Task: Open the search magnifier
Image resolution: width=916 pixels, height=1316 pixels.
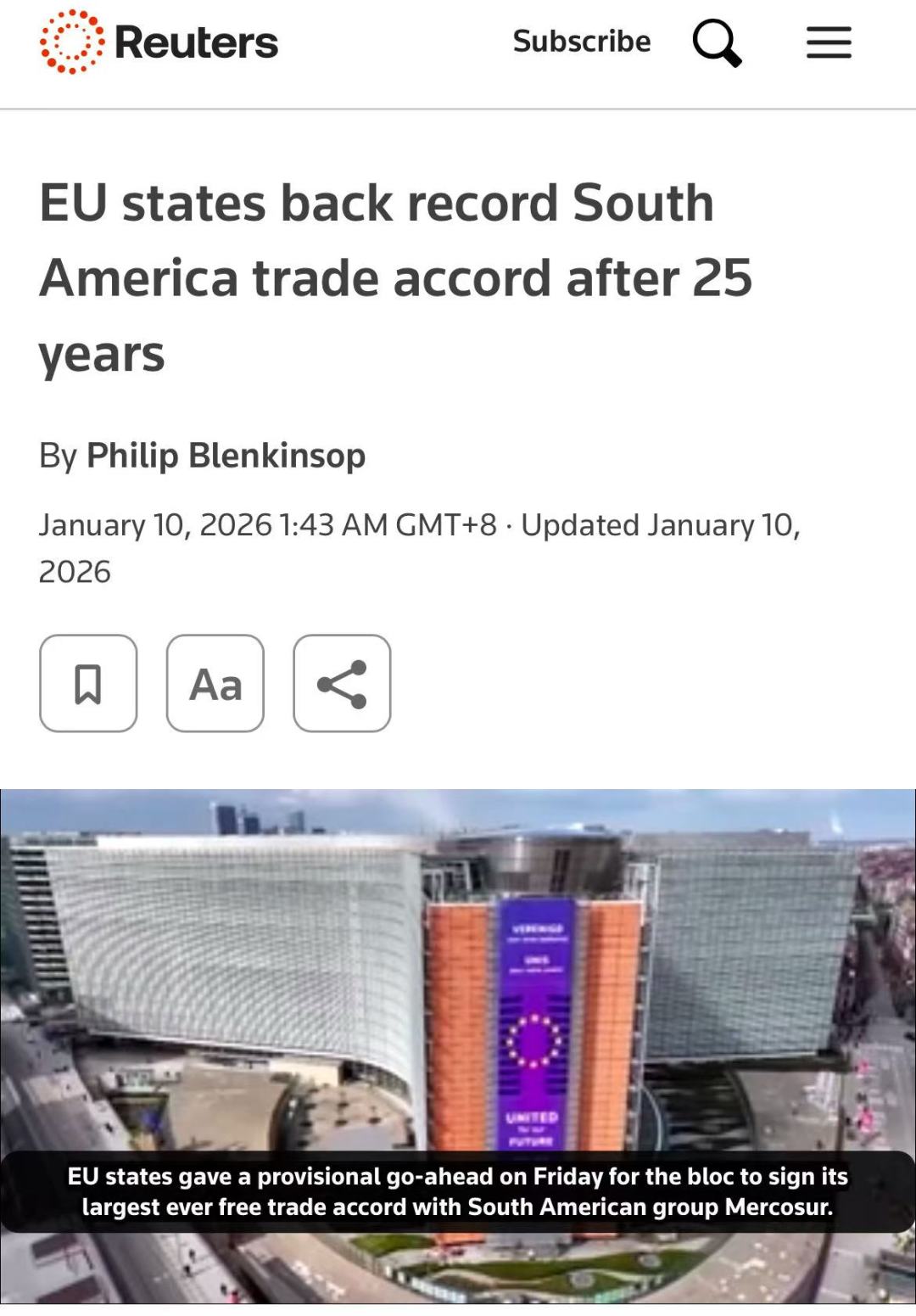Action: point(717,42)
